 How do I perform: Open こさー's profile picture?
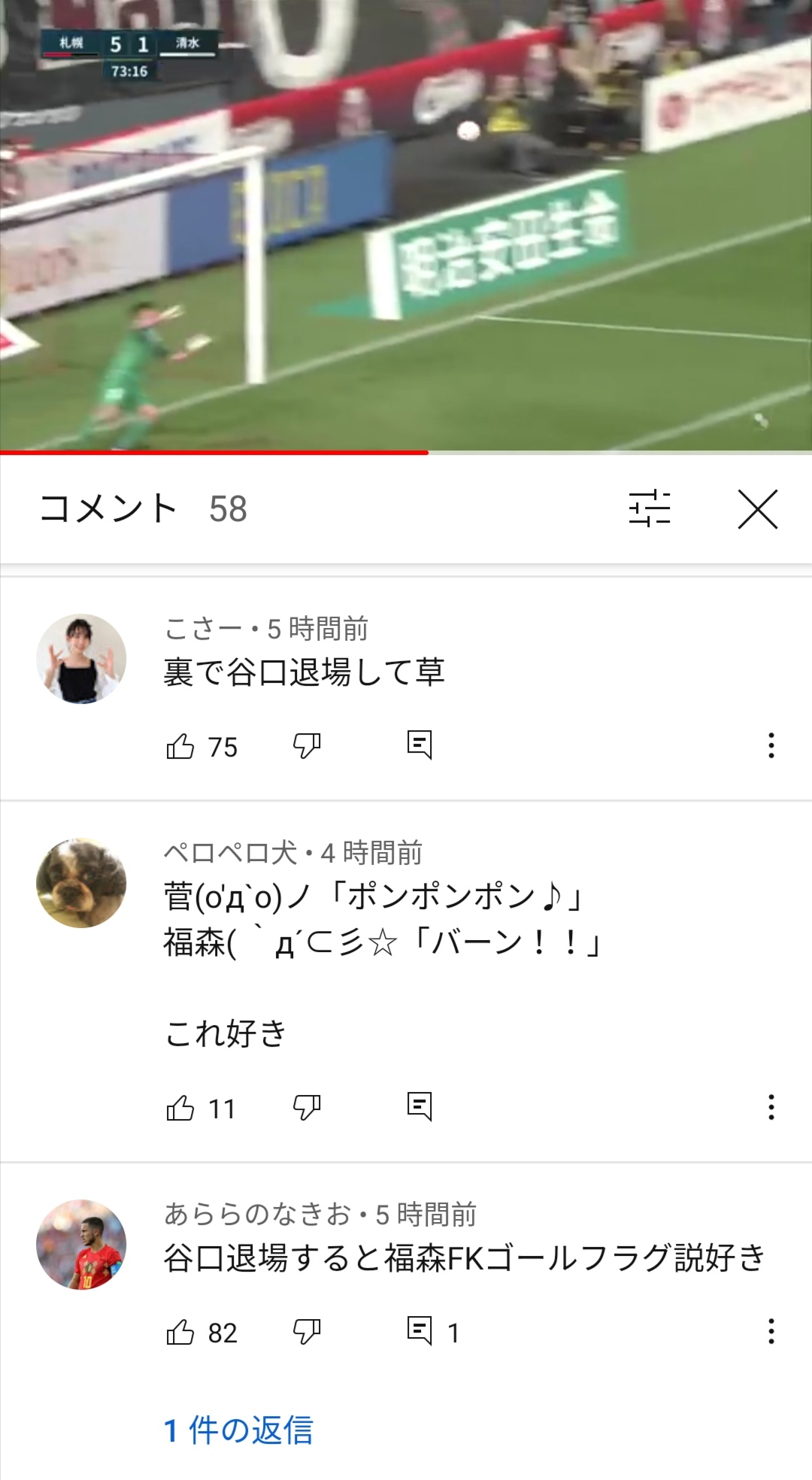click(81, 659)
